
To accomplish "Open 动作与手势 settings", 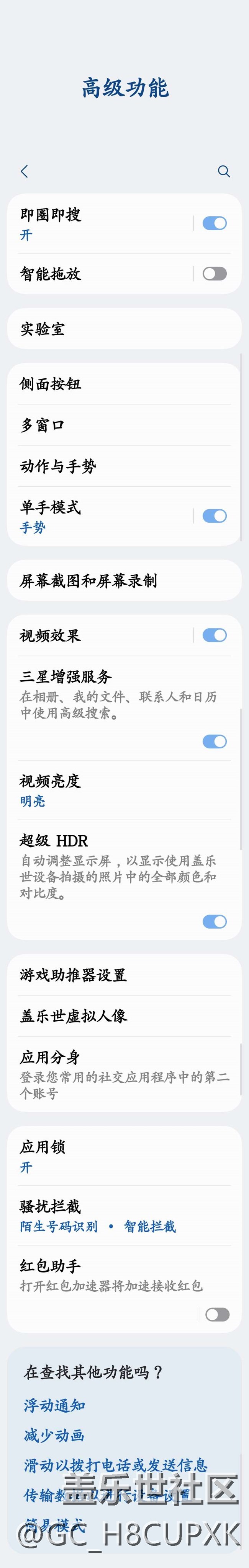I will coord(124,466).
